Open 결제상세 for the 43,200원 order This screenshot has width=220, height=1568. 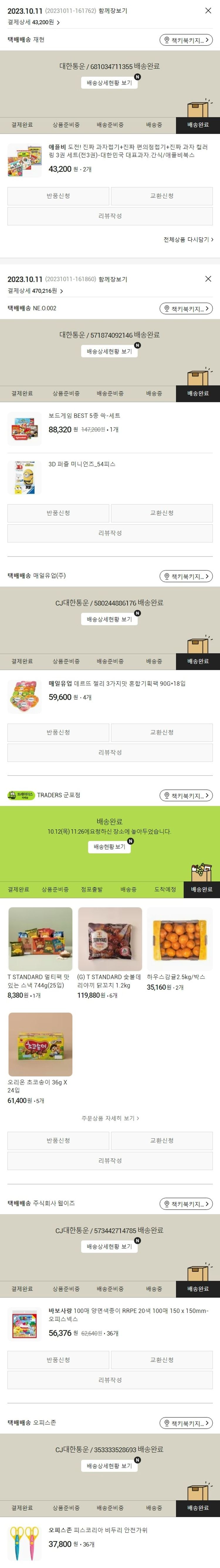pos(35,22)
